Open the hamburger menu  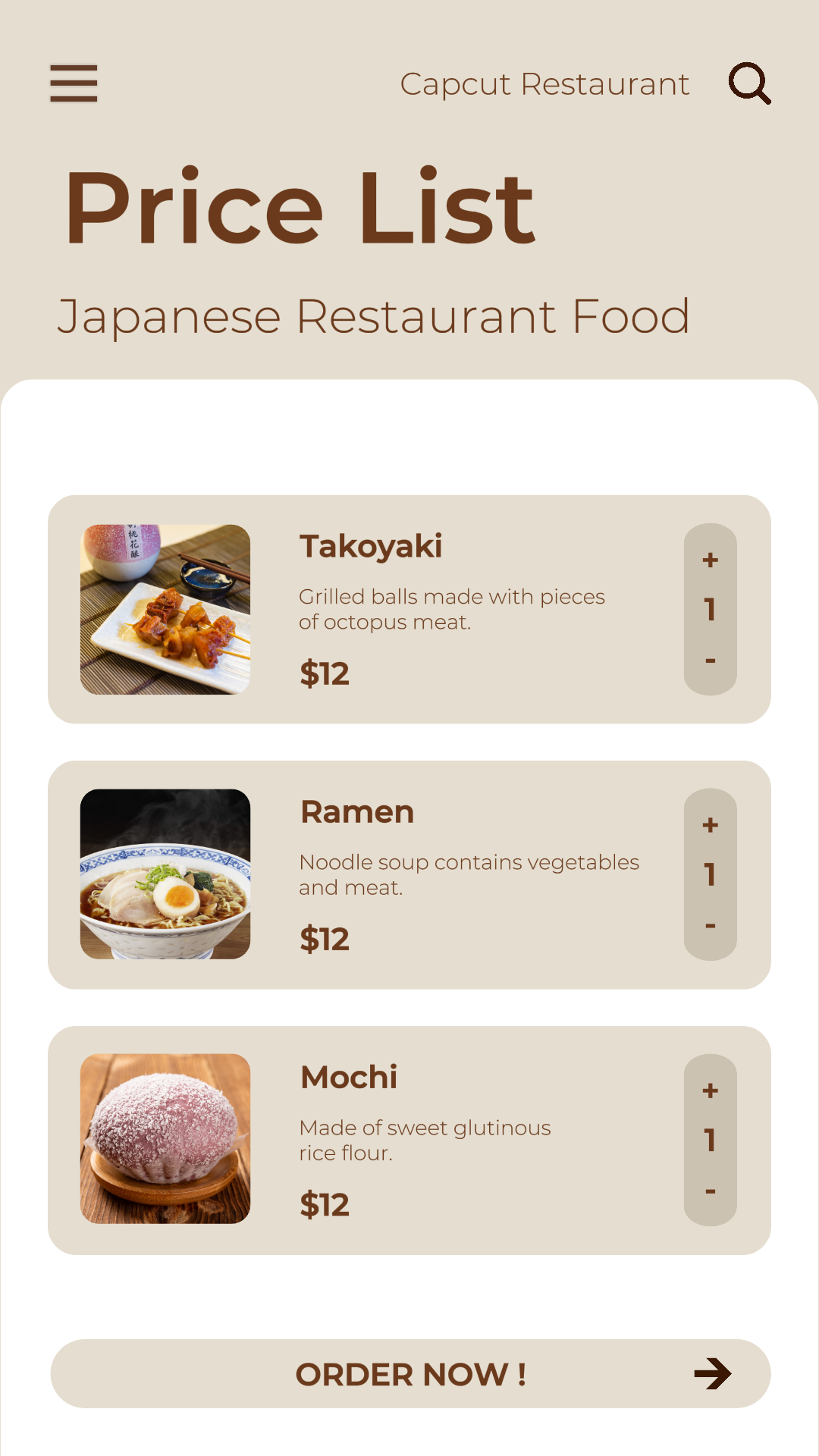(x=74, y=83)
